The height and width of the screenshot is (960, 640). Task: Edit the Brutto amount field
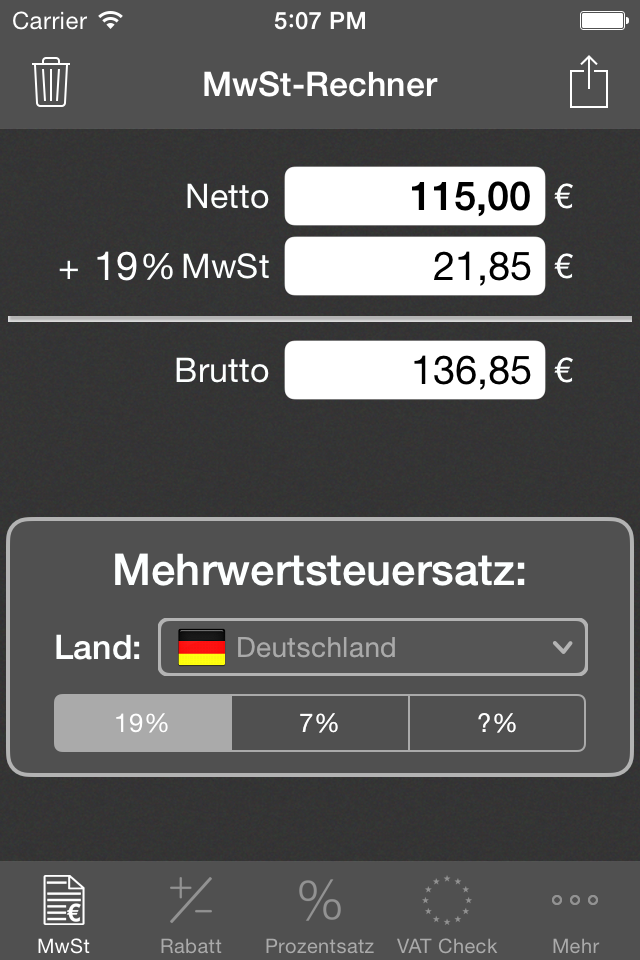[x=414, y=370]
